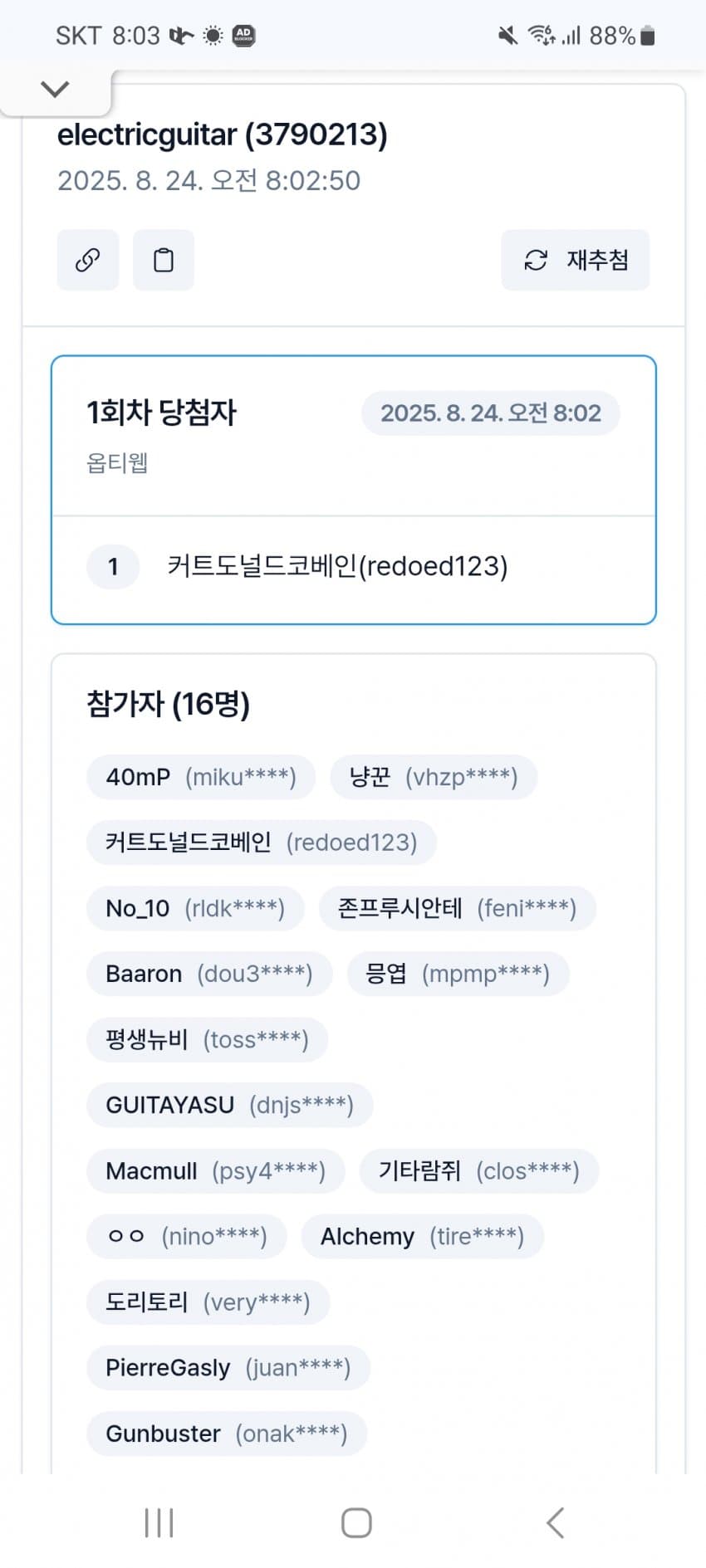Copy the result link

click(88, 261)
